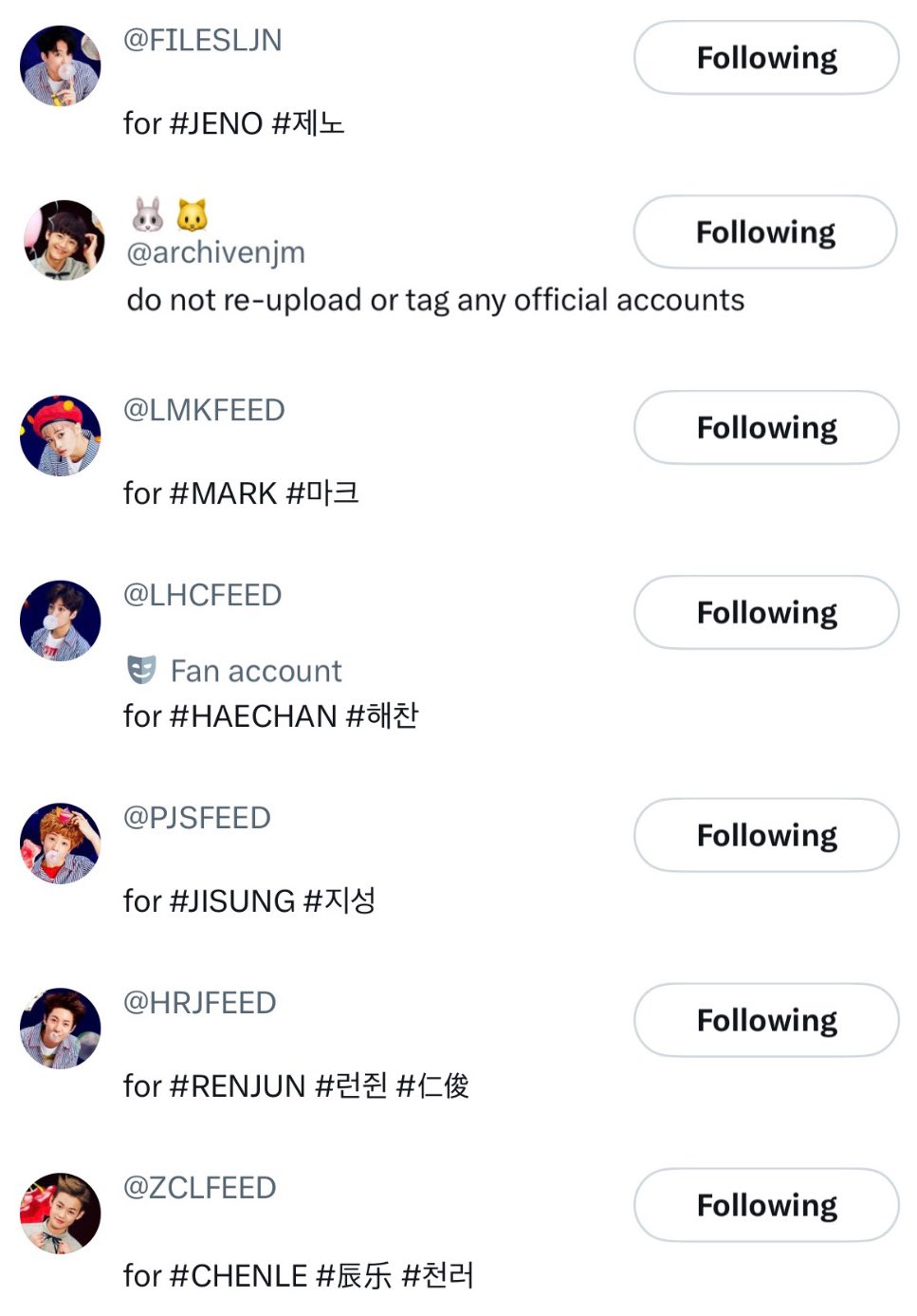This screenshot has height=1316, width=917.
Task: Tap the #JISUNG hashtag
Action: click(x=231, y=901)
